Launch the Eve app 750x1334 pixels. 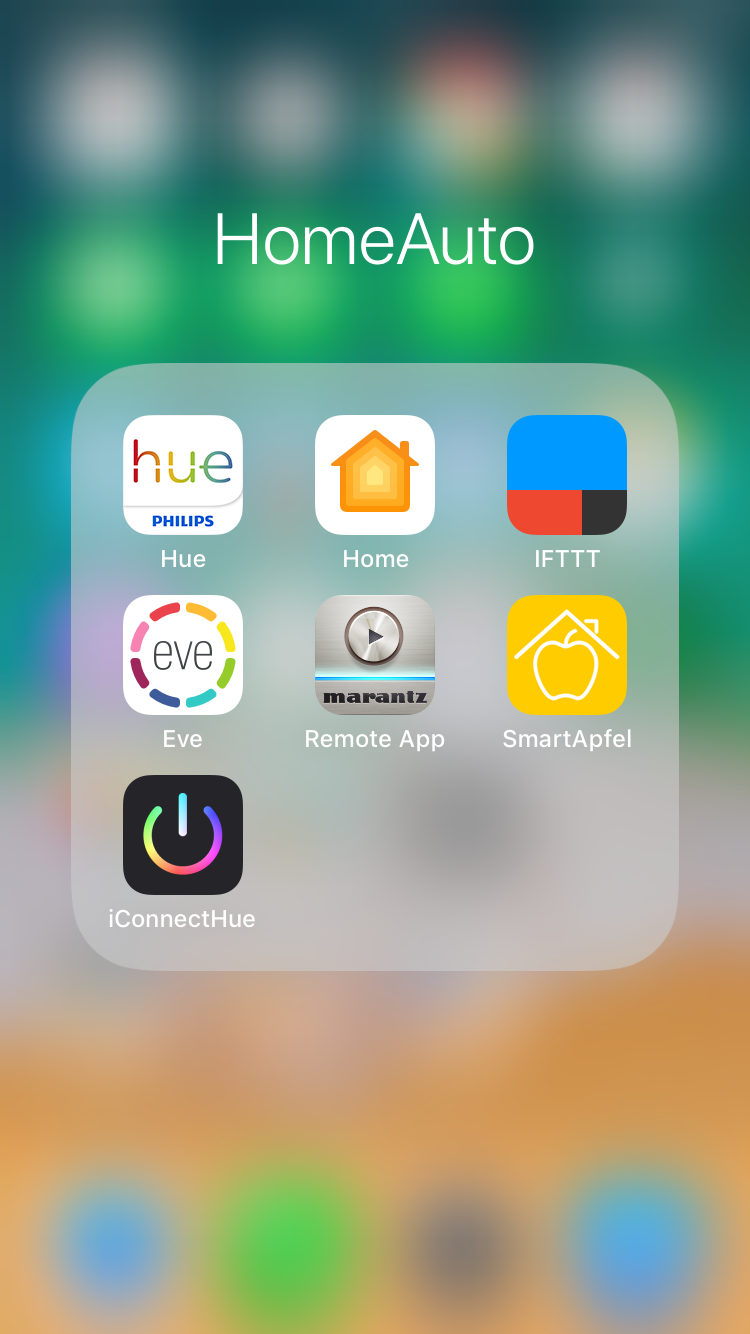coord(183,655)
